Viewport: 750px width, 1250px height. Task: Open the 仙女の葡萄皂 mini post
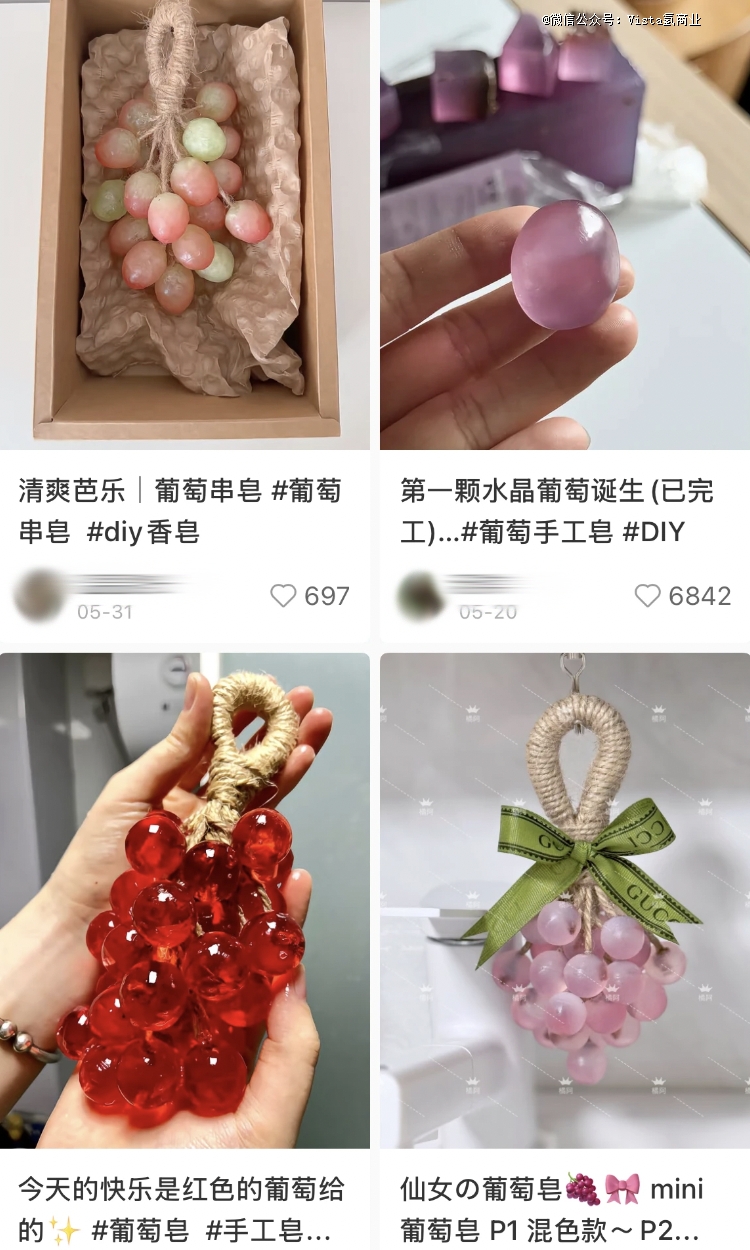click(565, 900)
